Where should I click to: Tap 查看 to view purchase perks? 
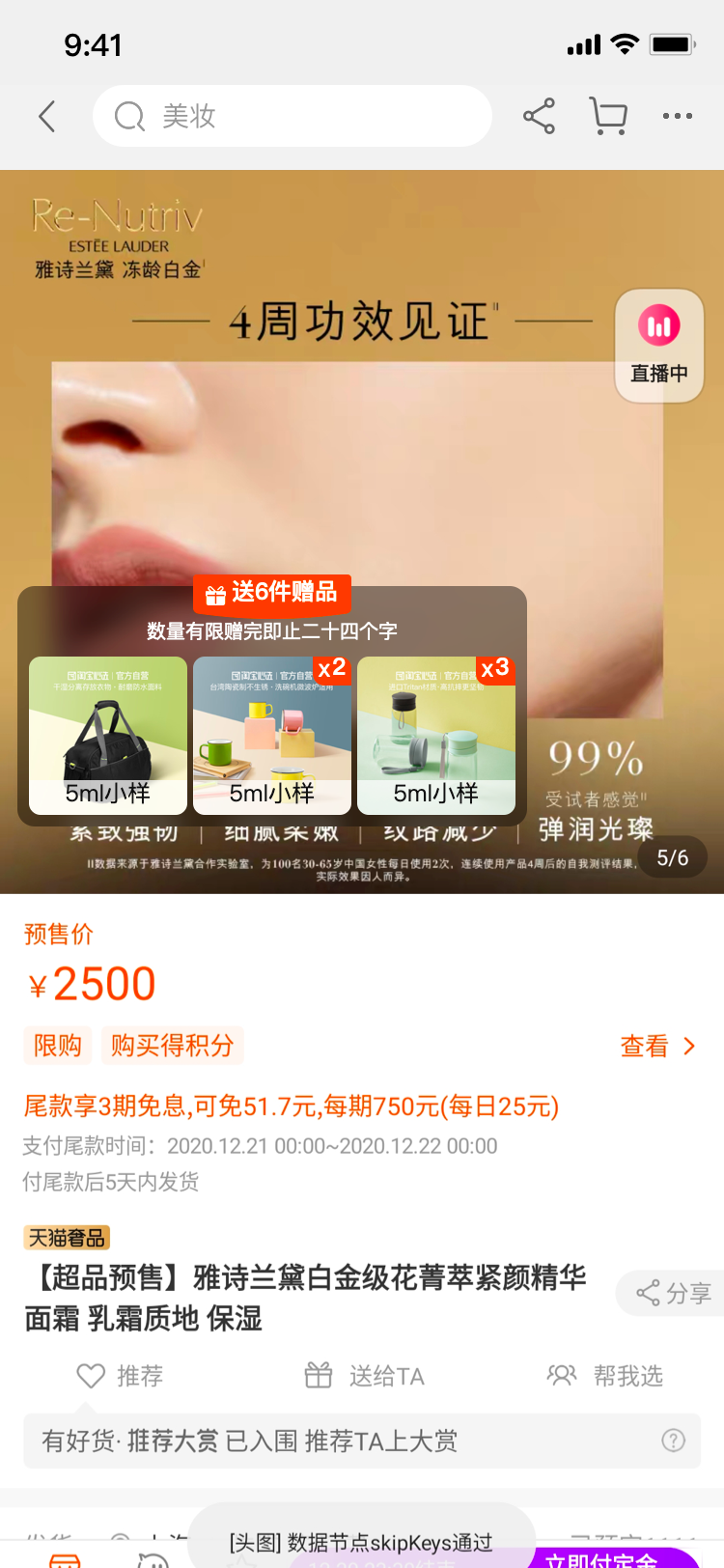pos(657,1047)
